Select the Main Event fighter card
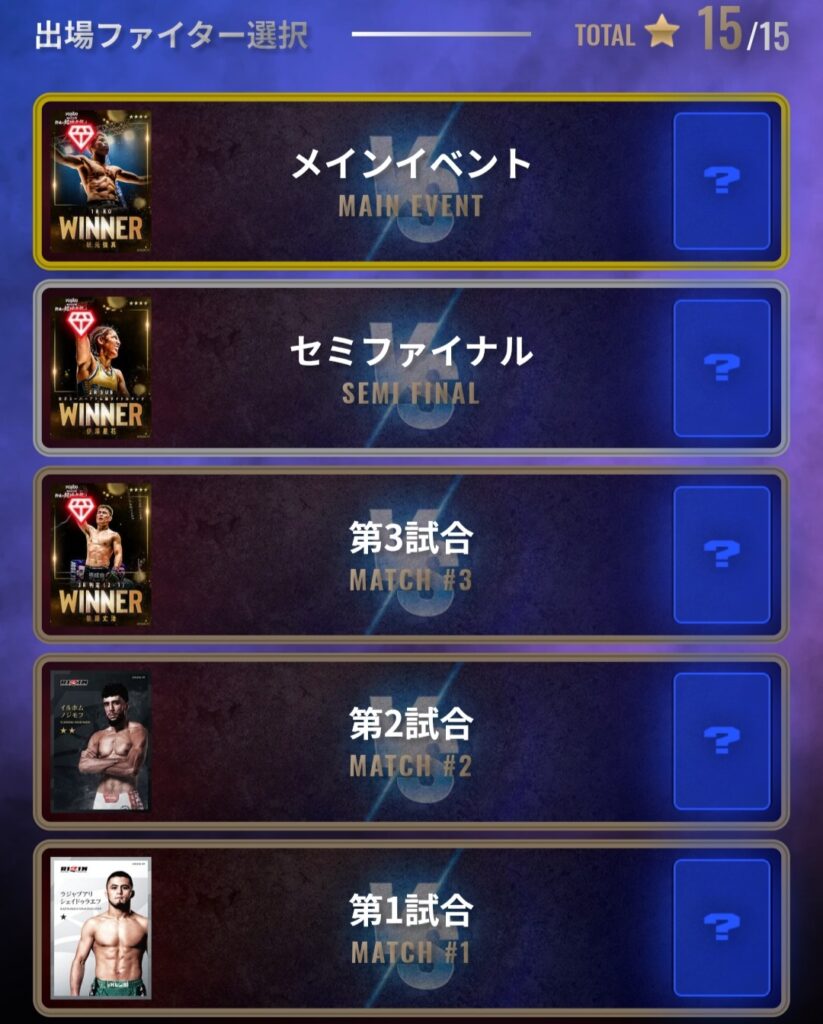This screenshot has width=823, height=1024. pos(101,180)
